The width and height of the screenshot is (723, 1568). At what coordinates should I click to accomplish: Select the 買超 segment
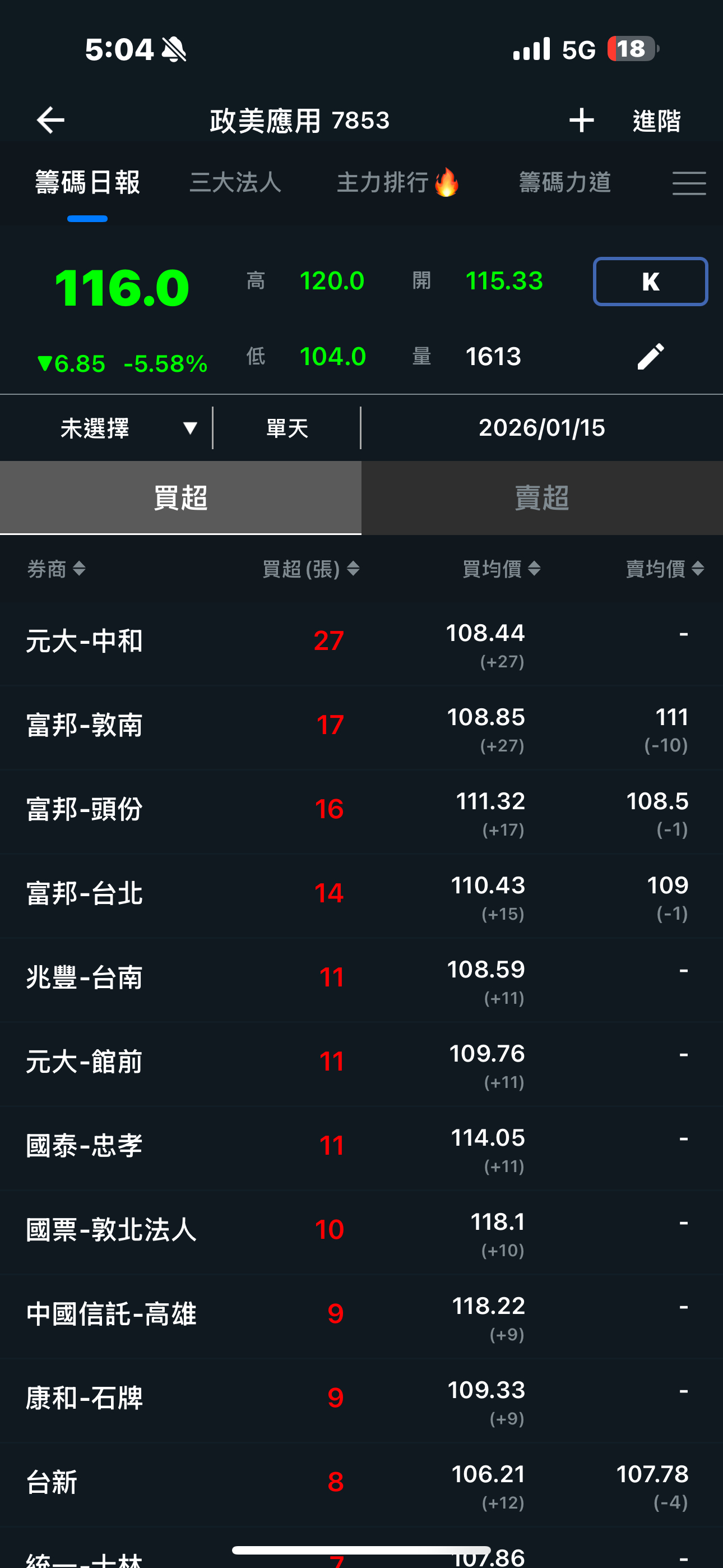pos(180,498)
